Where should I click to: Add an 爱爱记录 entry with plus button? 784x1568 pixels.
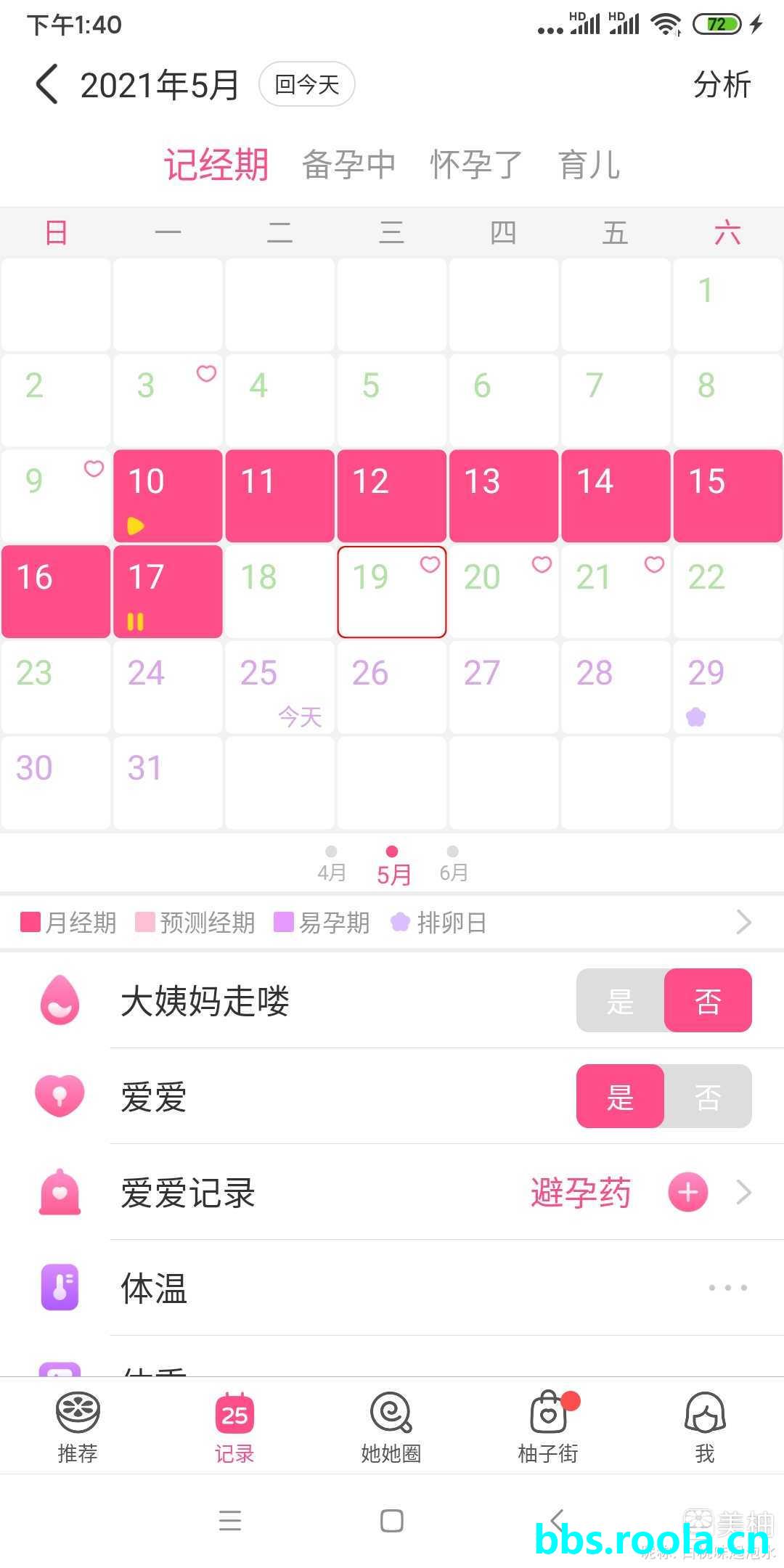(687, 1192)
